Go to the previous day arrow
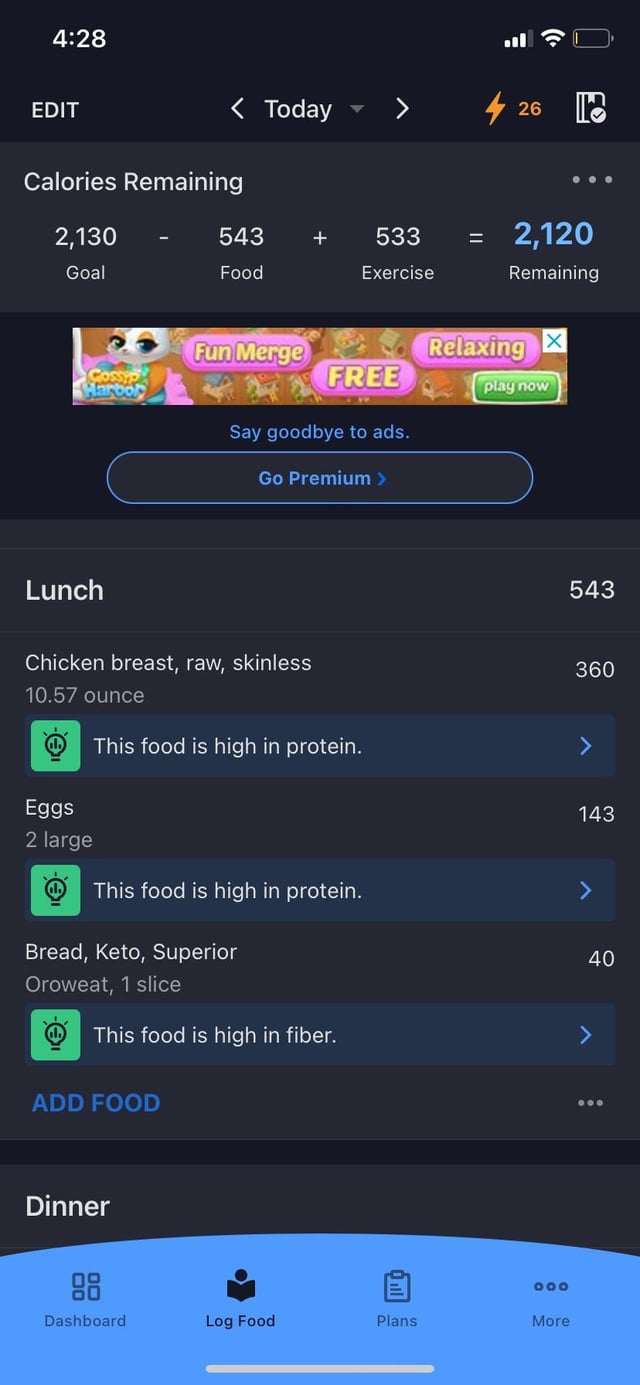 point(237,108)
